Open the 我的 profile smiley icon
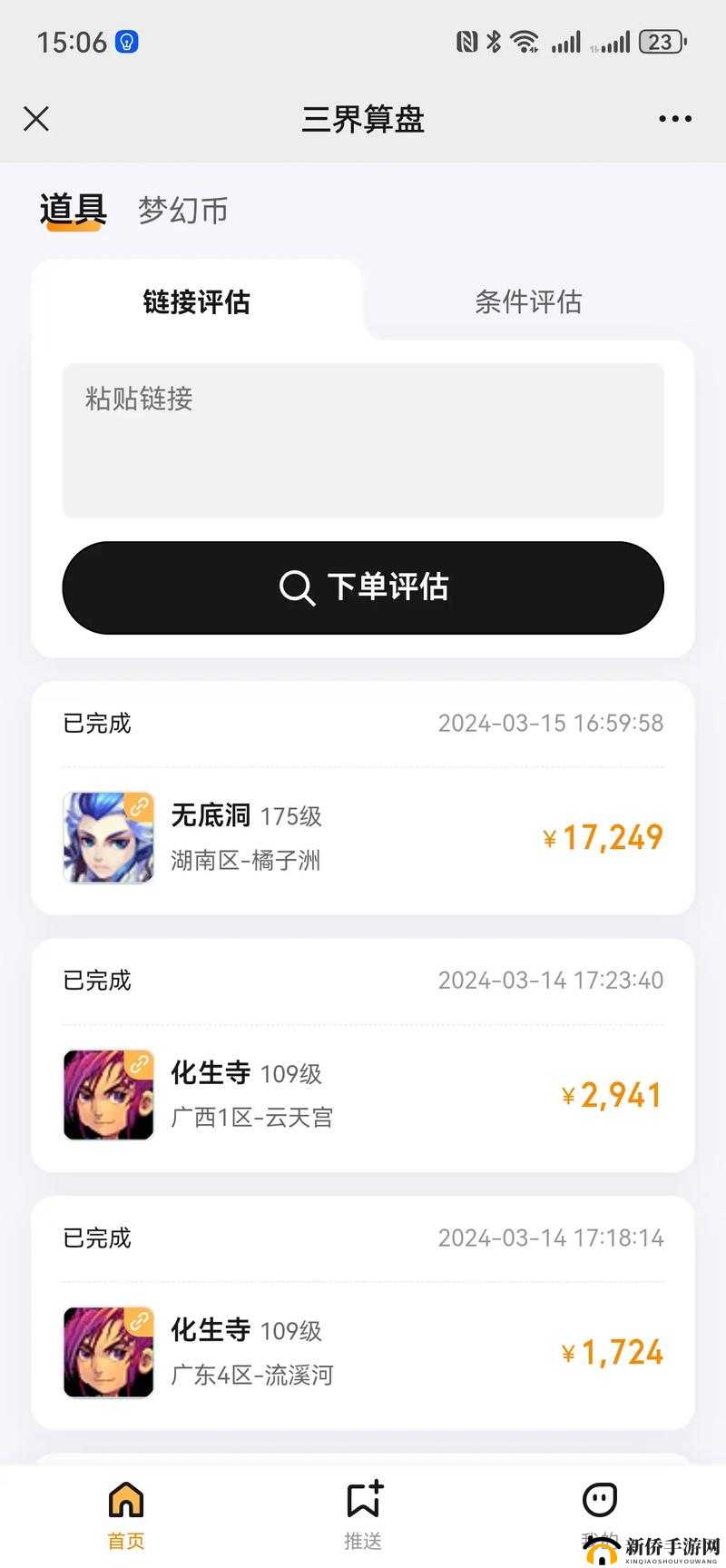The image size is (726, 1568). (x=599, y=1498)
